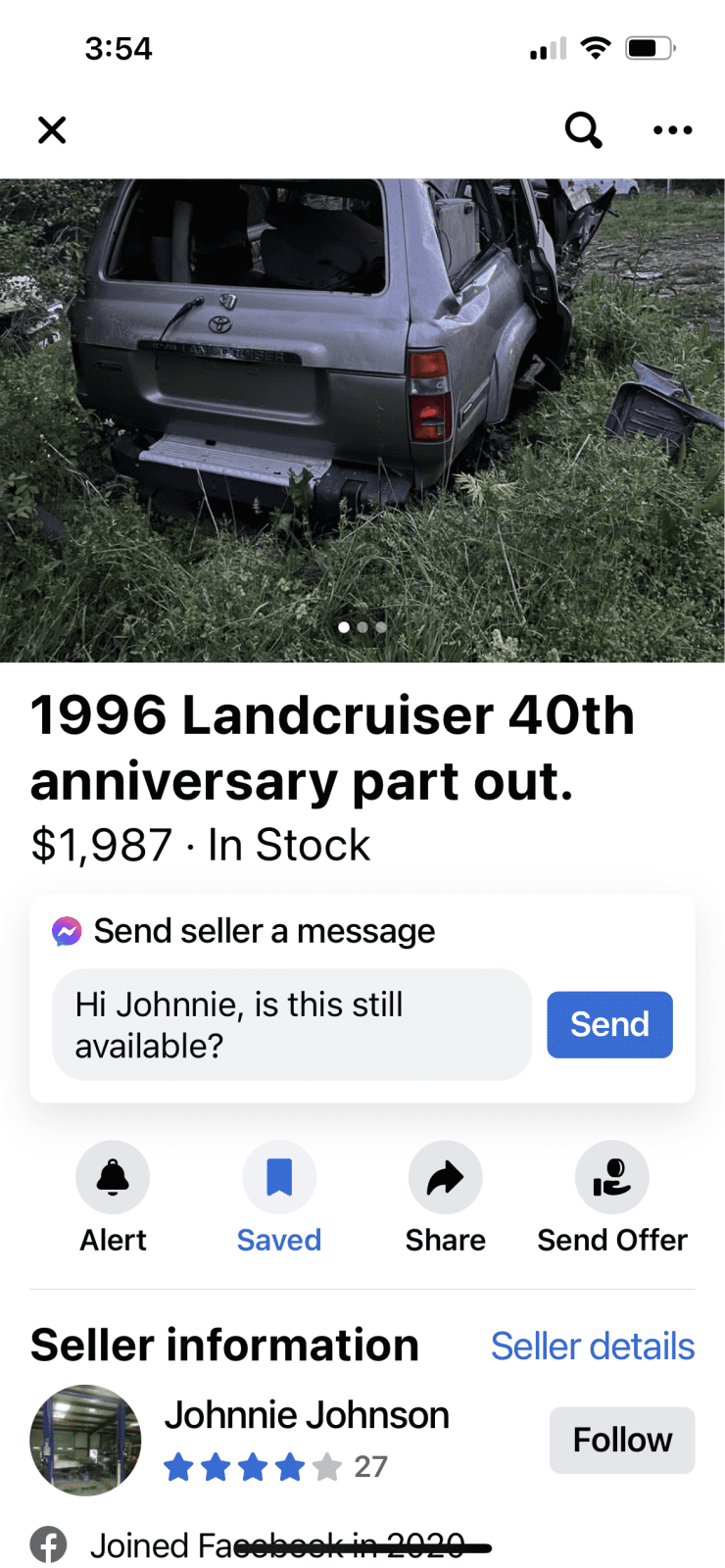Viewport: 725px width, 1568px height.
Task: Toggle the Saved state of this listing
Action: click(279, 1176)
